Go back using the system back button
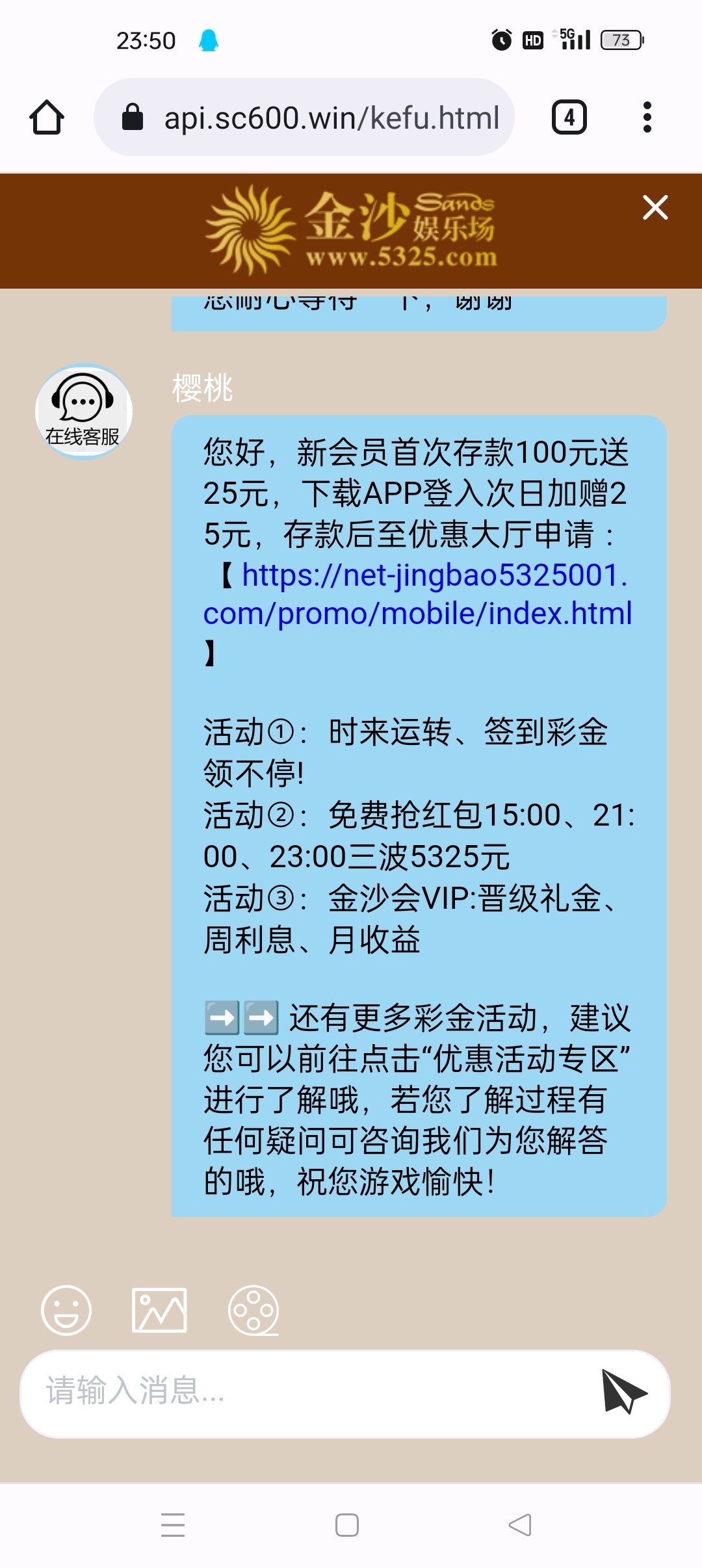 tap(520, 1524)
